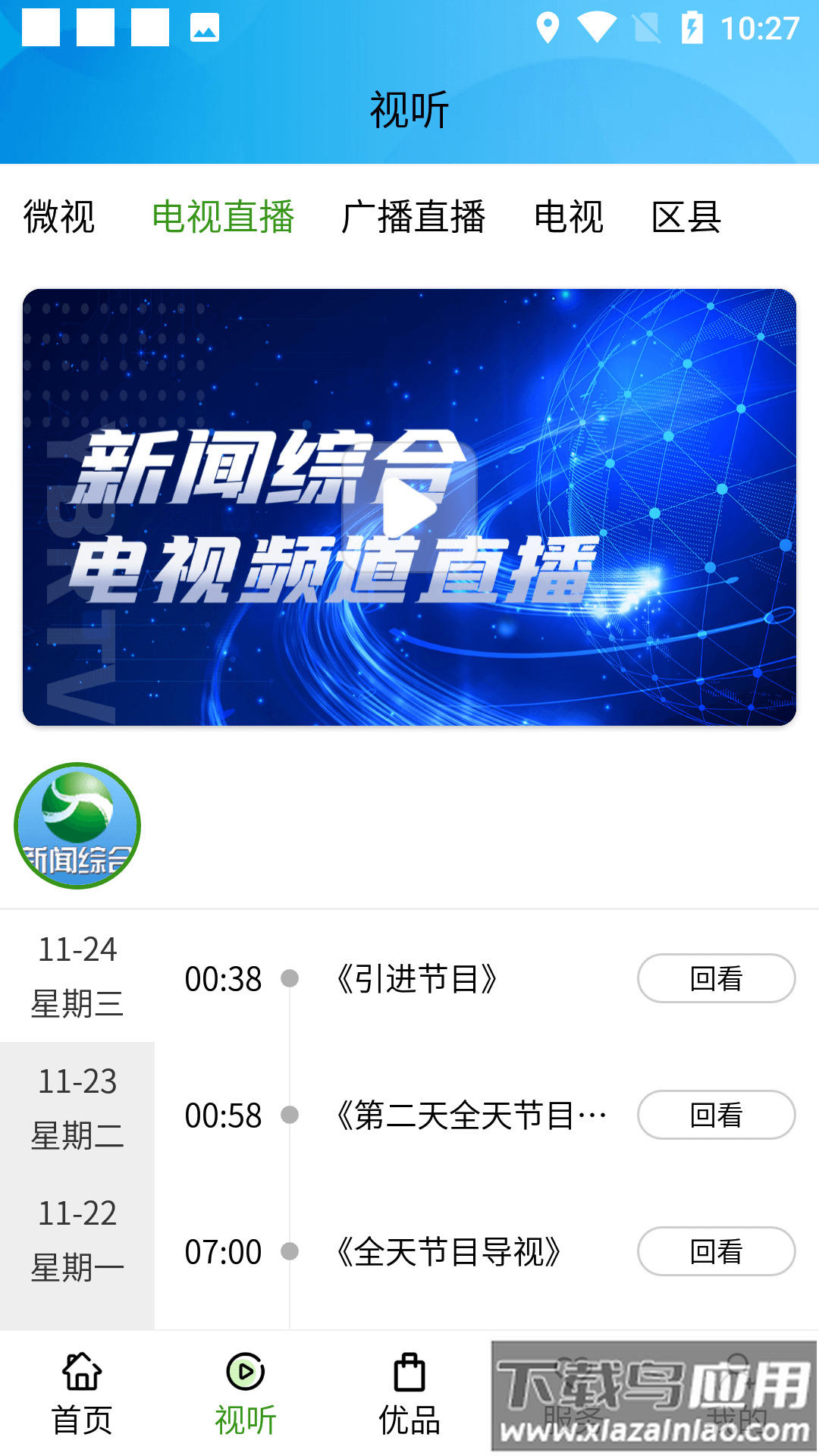Tap 回看 for 《全天节目导视》
The height and width of the screenshot is (1456, 819).
[x=715, y=1251]
